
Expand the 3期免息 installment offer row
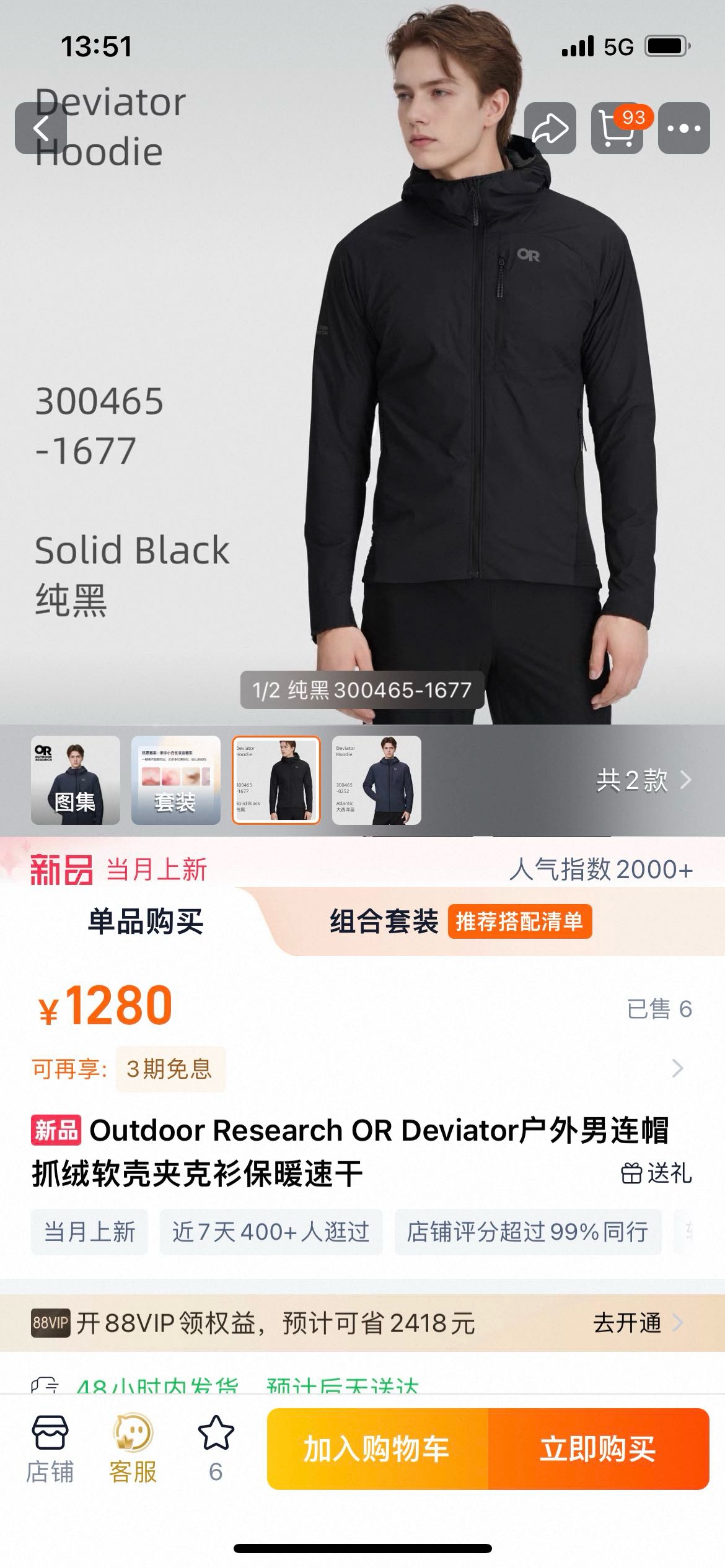pos(677,1068)
